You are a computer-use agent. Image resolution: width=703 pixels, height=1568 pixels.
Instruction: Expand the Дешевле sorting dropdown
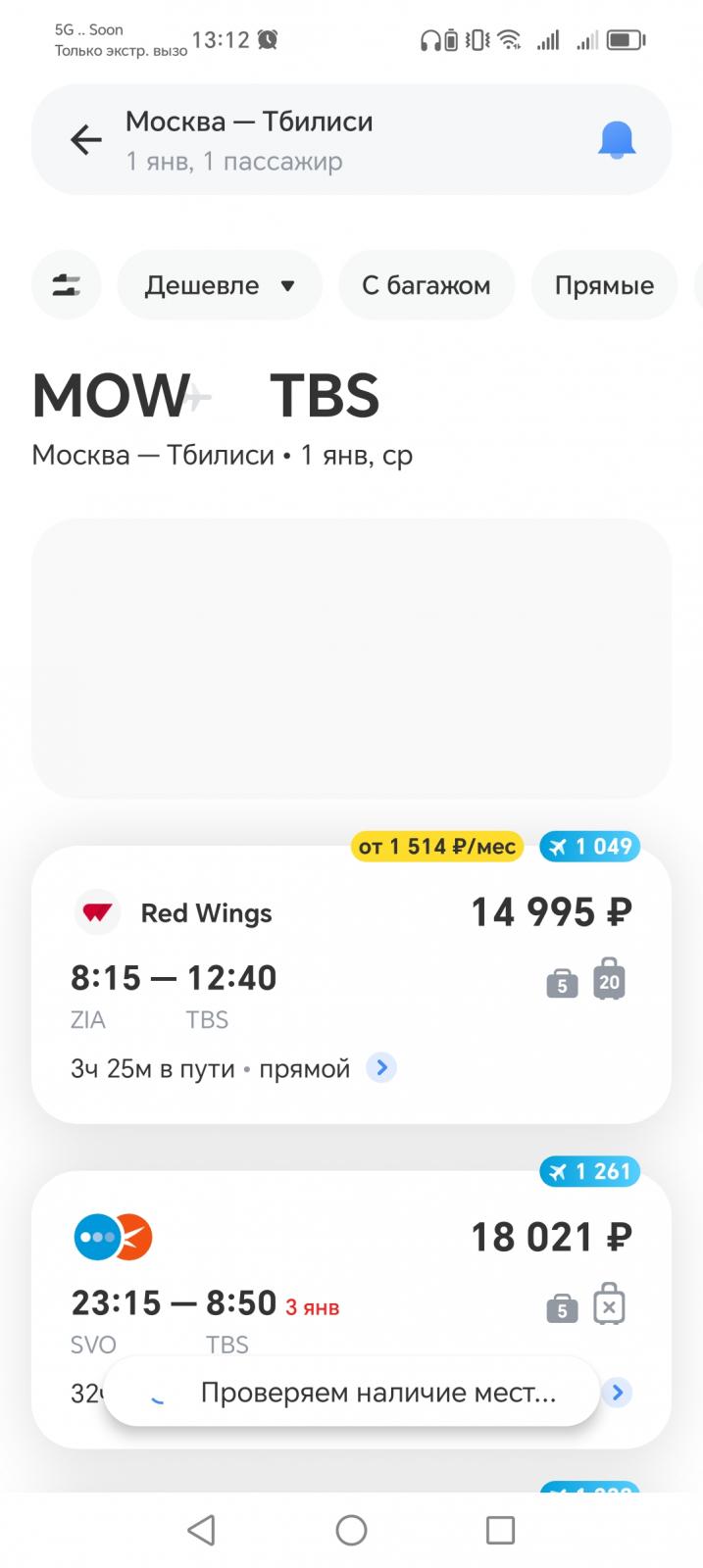click(220, 285)
